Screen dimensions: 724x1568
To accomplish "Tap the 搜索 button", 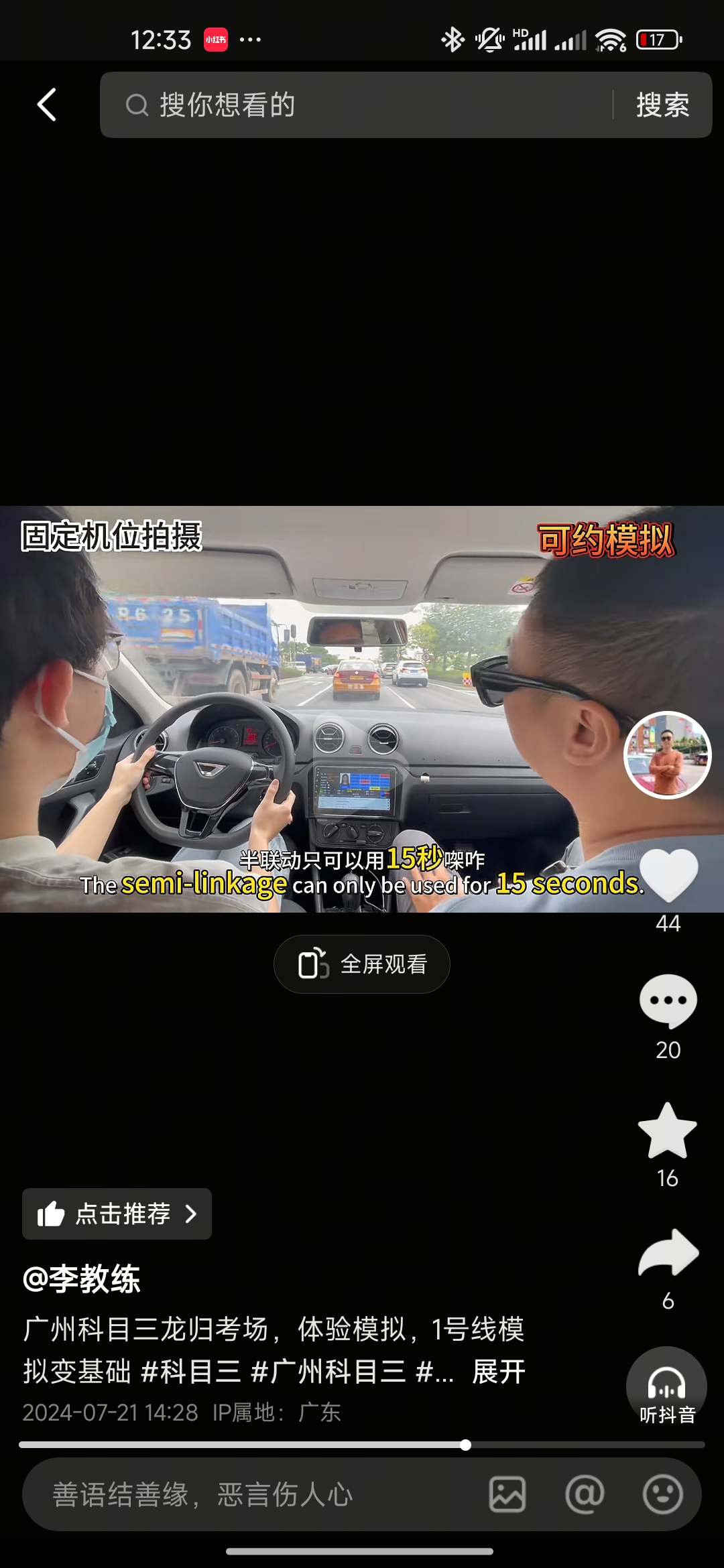I will point(662,105).
